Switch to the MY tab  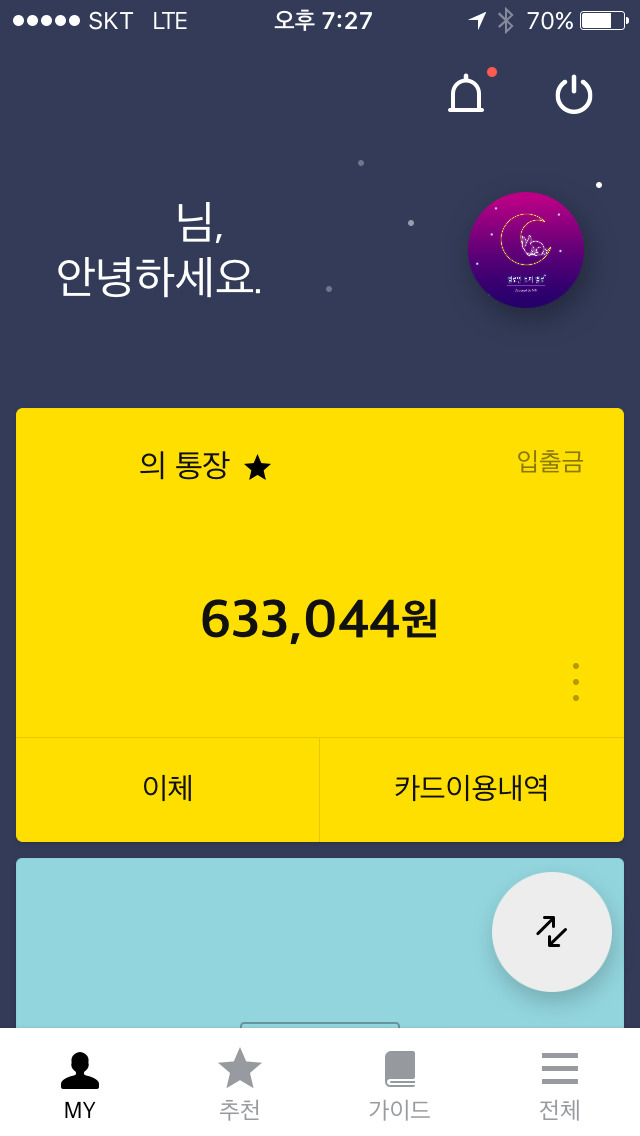(x=80, y=1084)
